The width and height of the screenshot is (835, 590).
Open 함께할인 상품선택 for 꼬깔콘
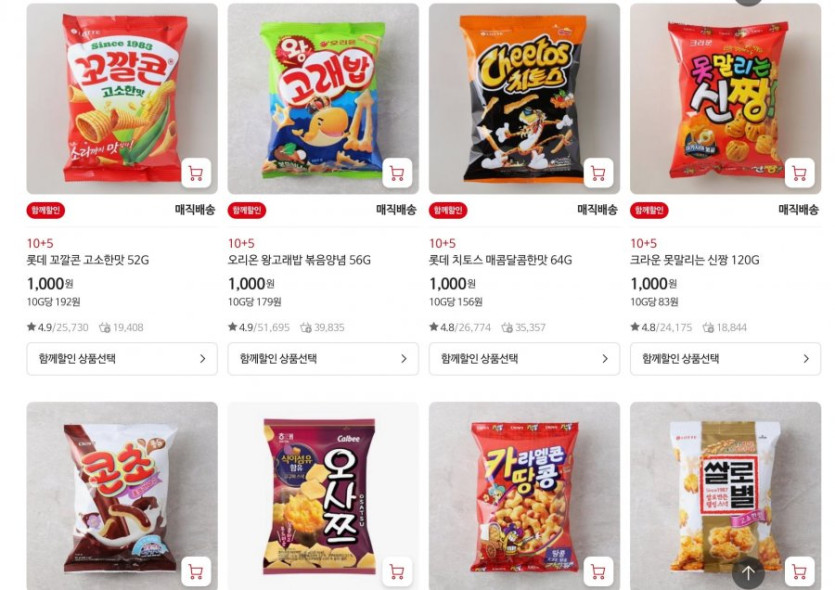121,358
